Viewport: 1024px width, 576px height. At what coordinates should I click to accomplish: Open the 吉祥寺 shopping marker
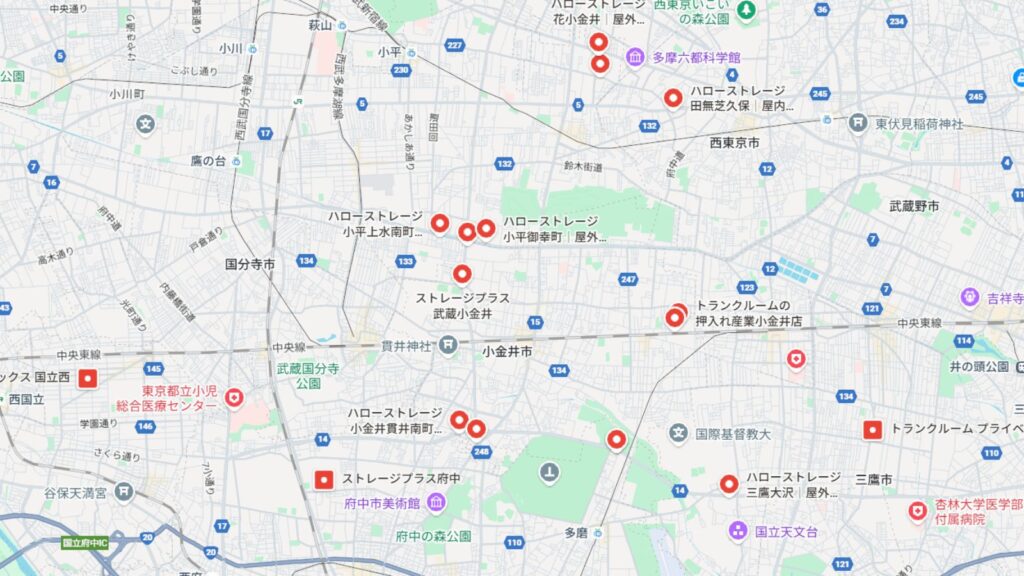click(x=969, y=297)
